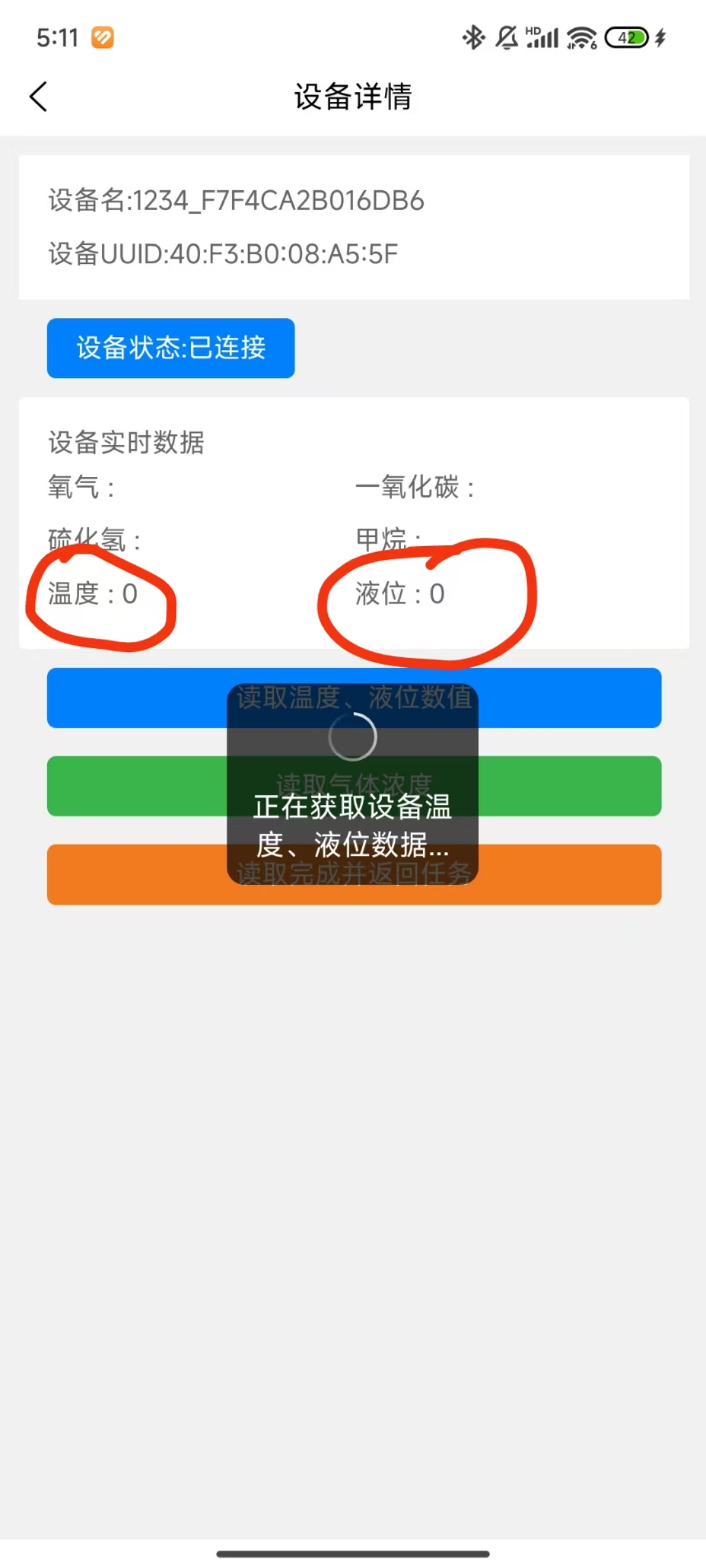The height and width of the screenshot is (1568, 706).
Task: Tap the 设备状态:已连接 button
Action: pyautogui.click(x=171, y=348)
